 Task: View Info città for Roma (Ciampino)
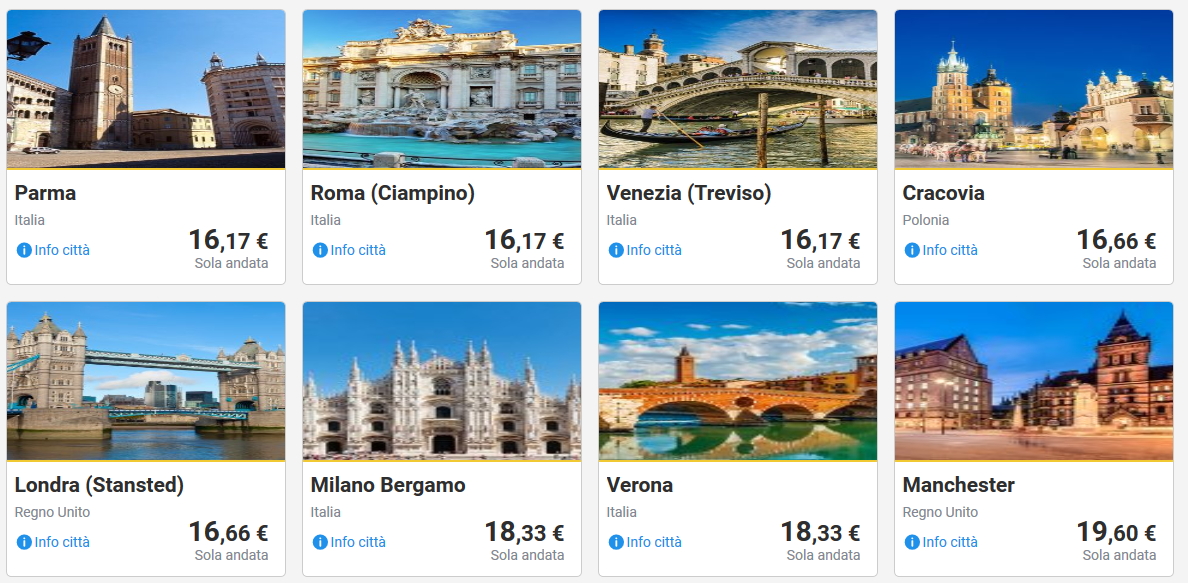tap(349, 250)
